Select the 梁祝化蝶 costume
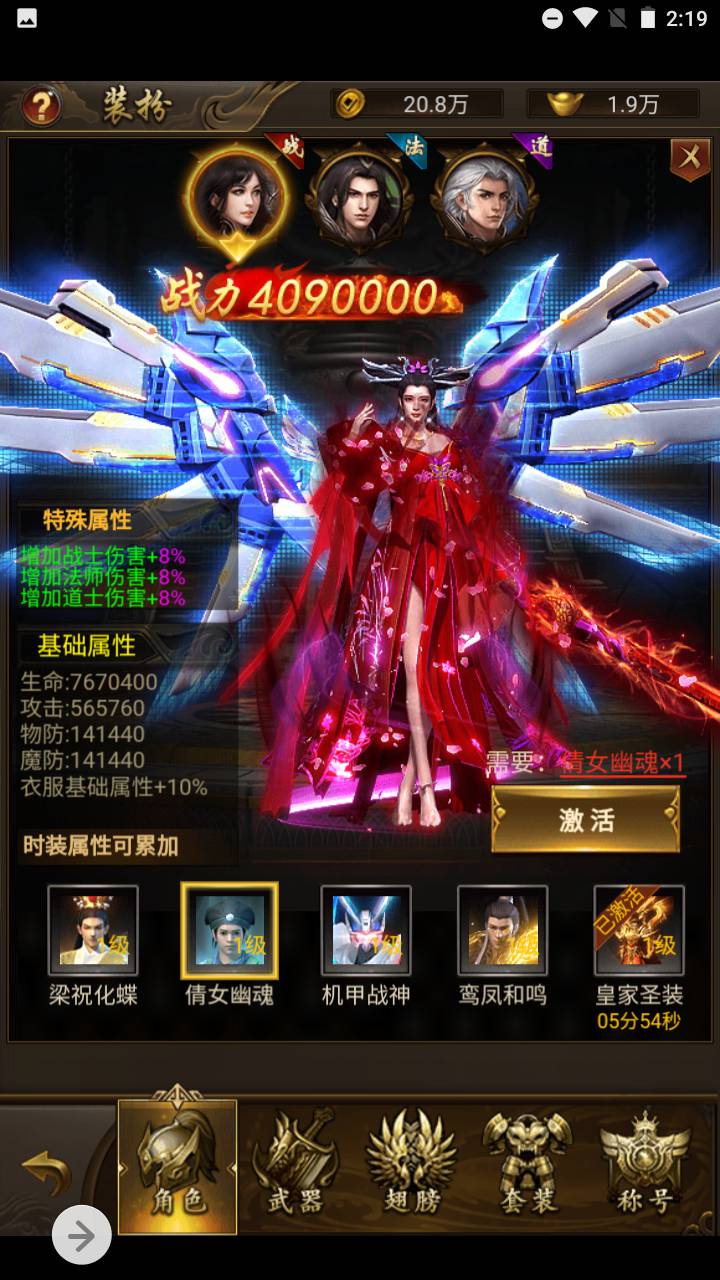 click(93, 931)
